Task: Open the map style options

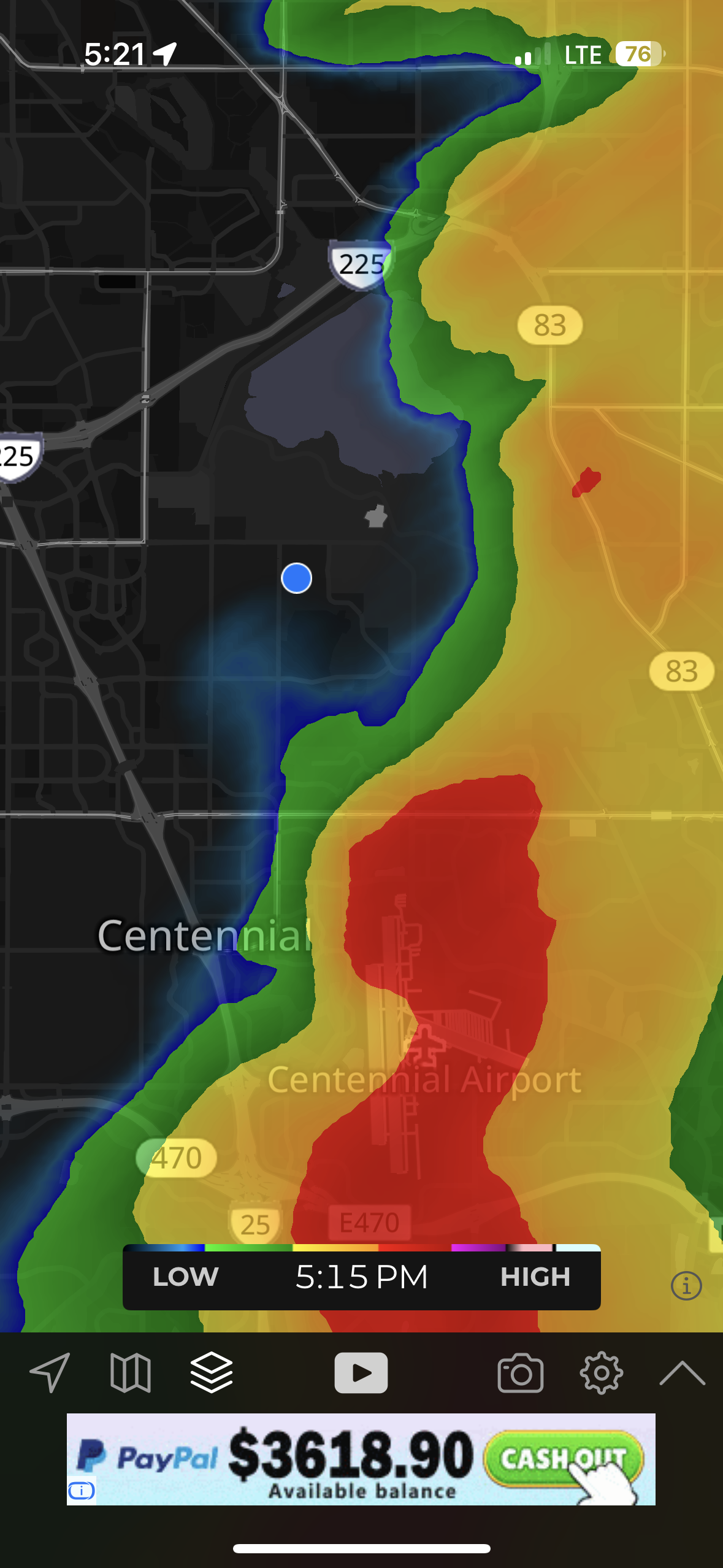Action: pyautogui.click(x=131, y=1372)
